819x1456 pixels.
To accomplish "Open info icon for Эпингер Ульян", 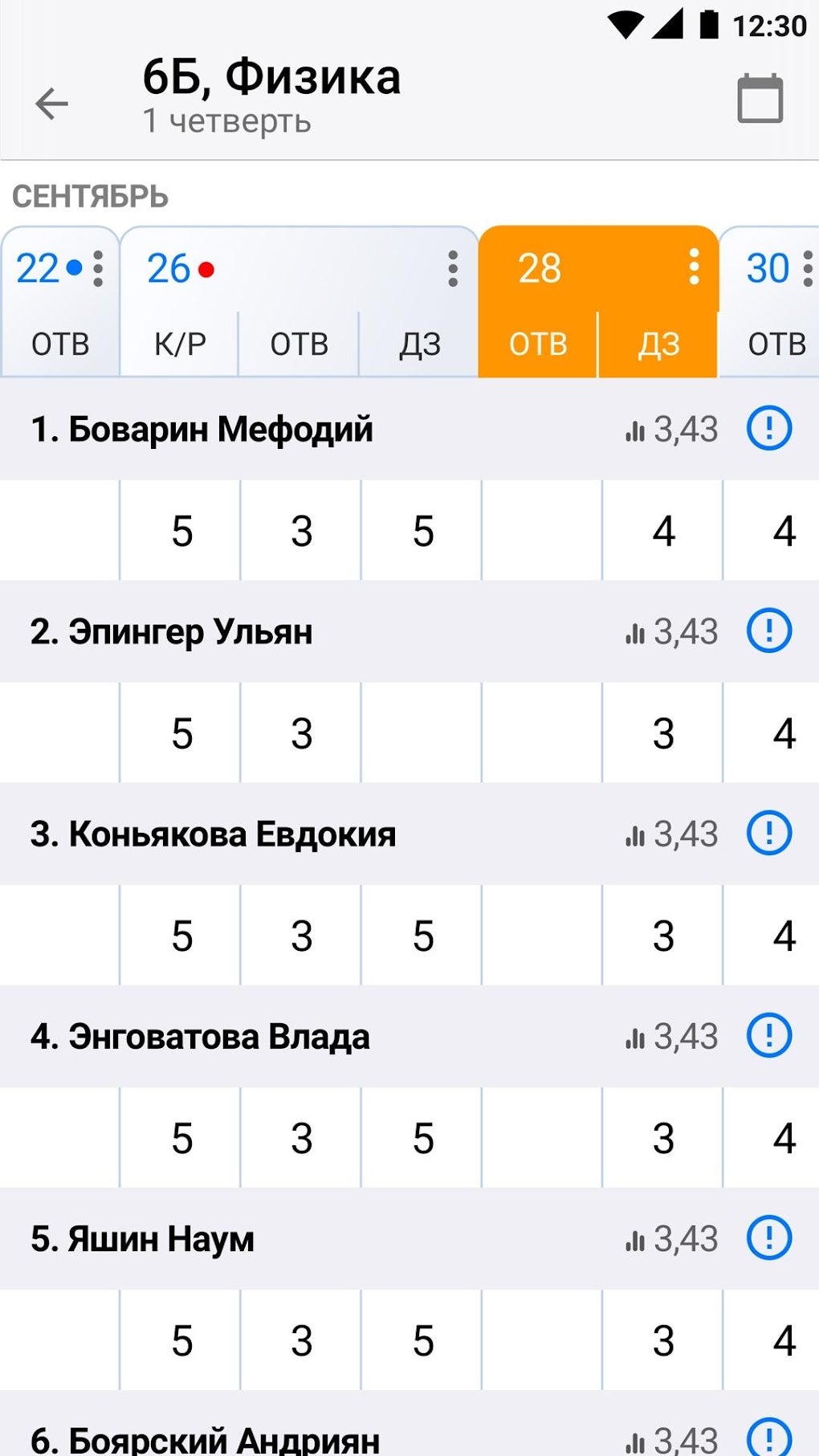I will (768, 630).
